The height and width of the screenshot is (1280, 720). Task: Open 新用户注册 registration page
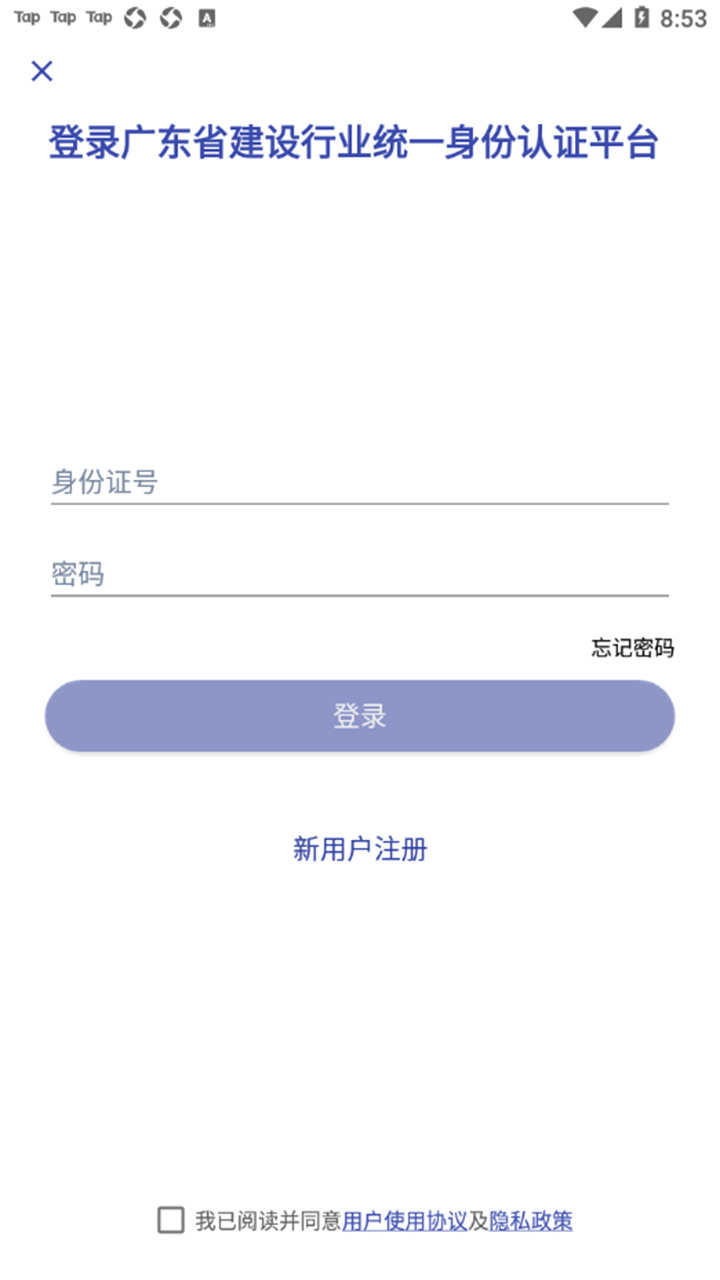tap(359, 849)
